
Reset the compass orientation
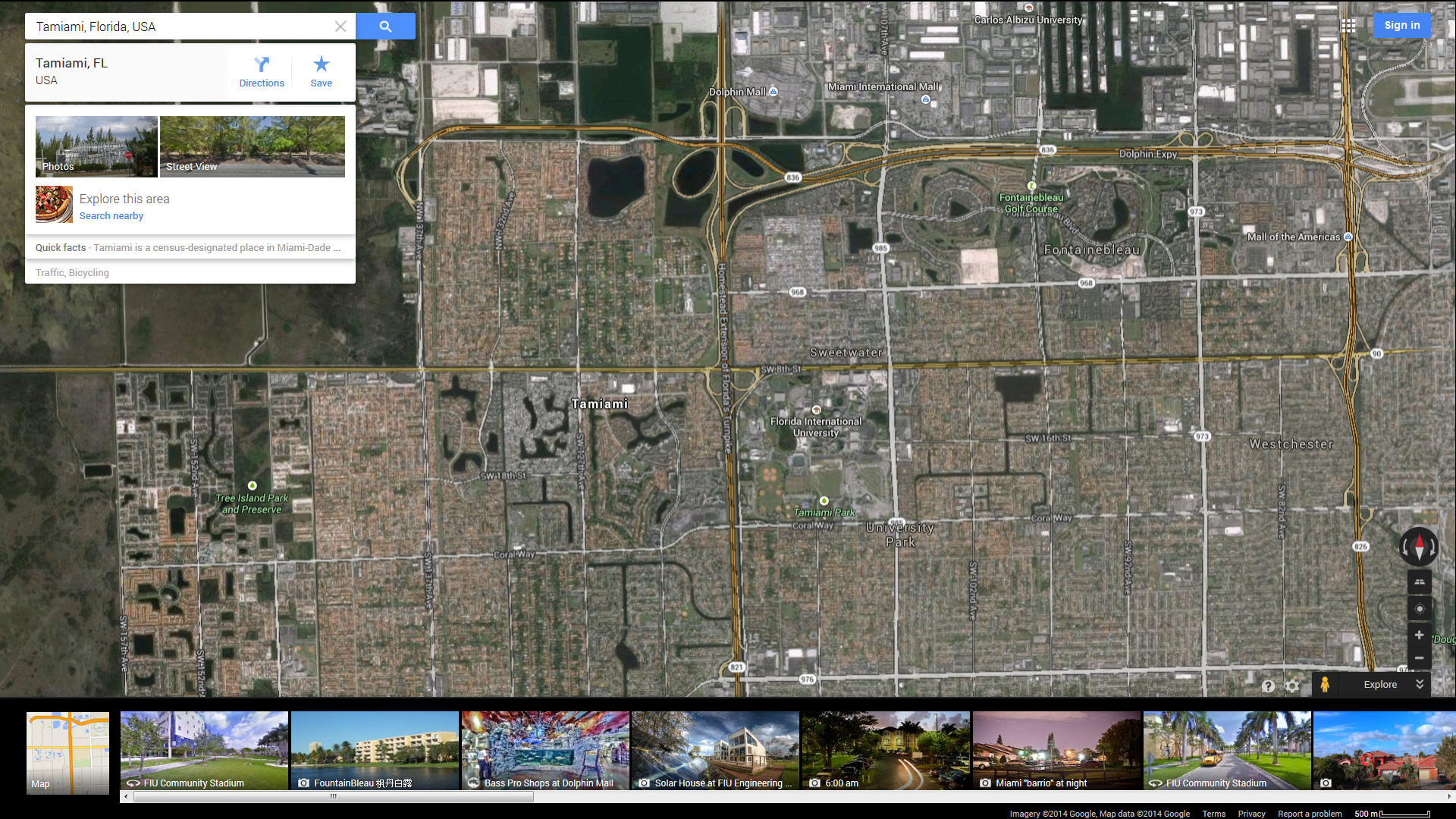click(x=1419, y=546)
